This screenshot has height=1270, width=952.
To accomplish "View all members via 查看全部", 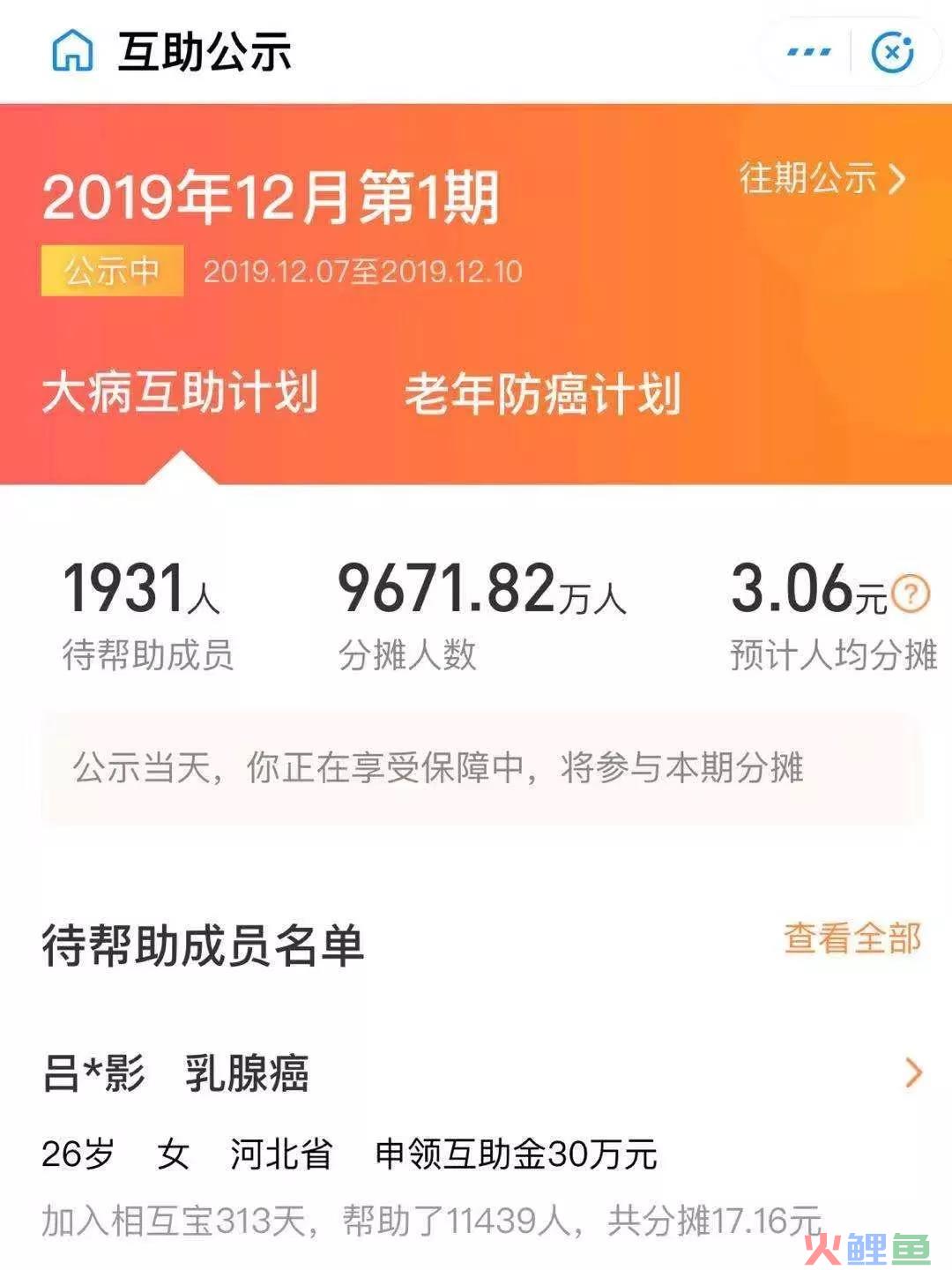I will point(852,939).
